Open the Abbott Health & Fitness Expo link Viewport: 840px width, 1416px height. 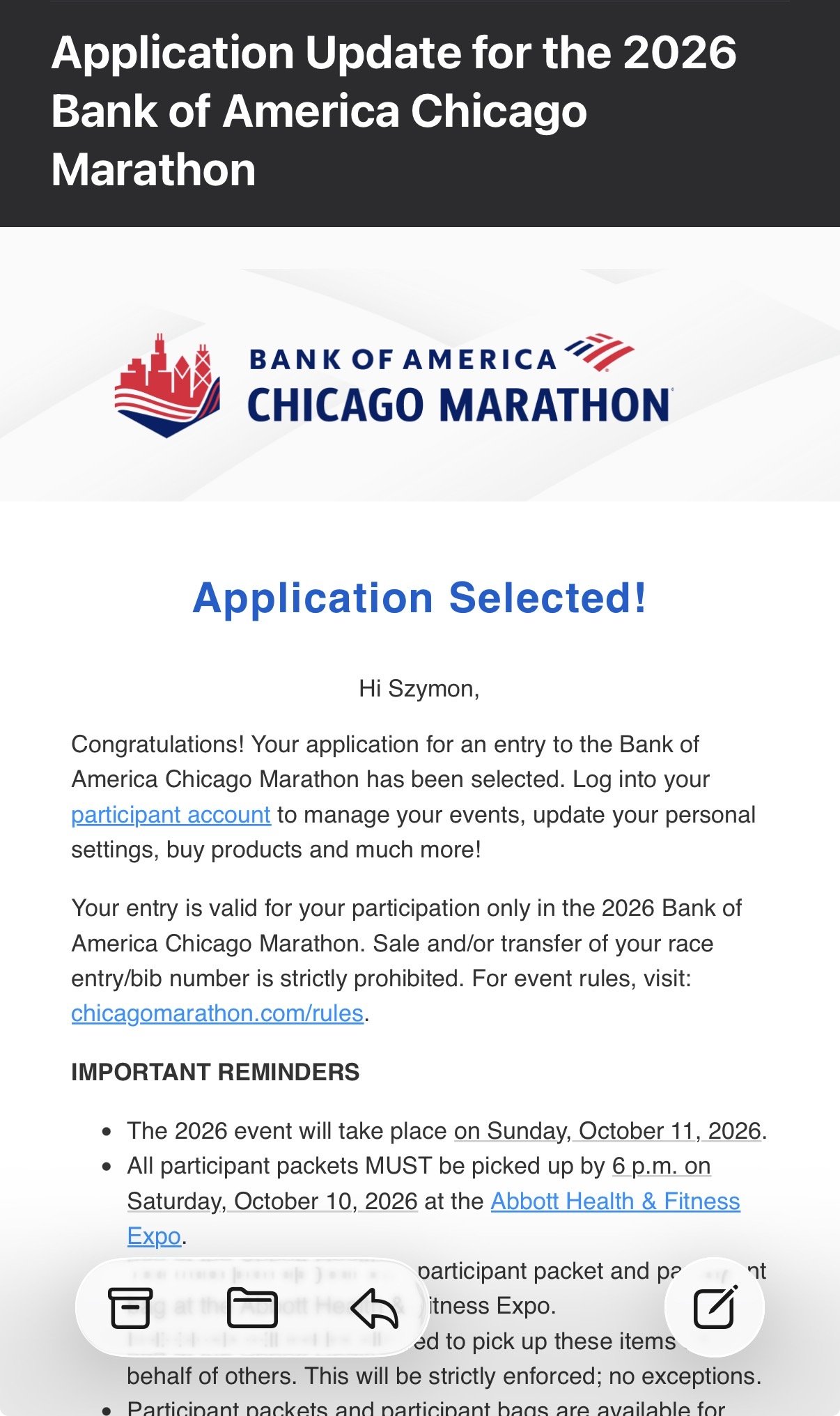point(615,1201)
